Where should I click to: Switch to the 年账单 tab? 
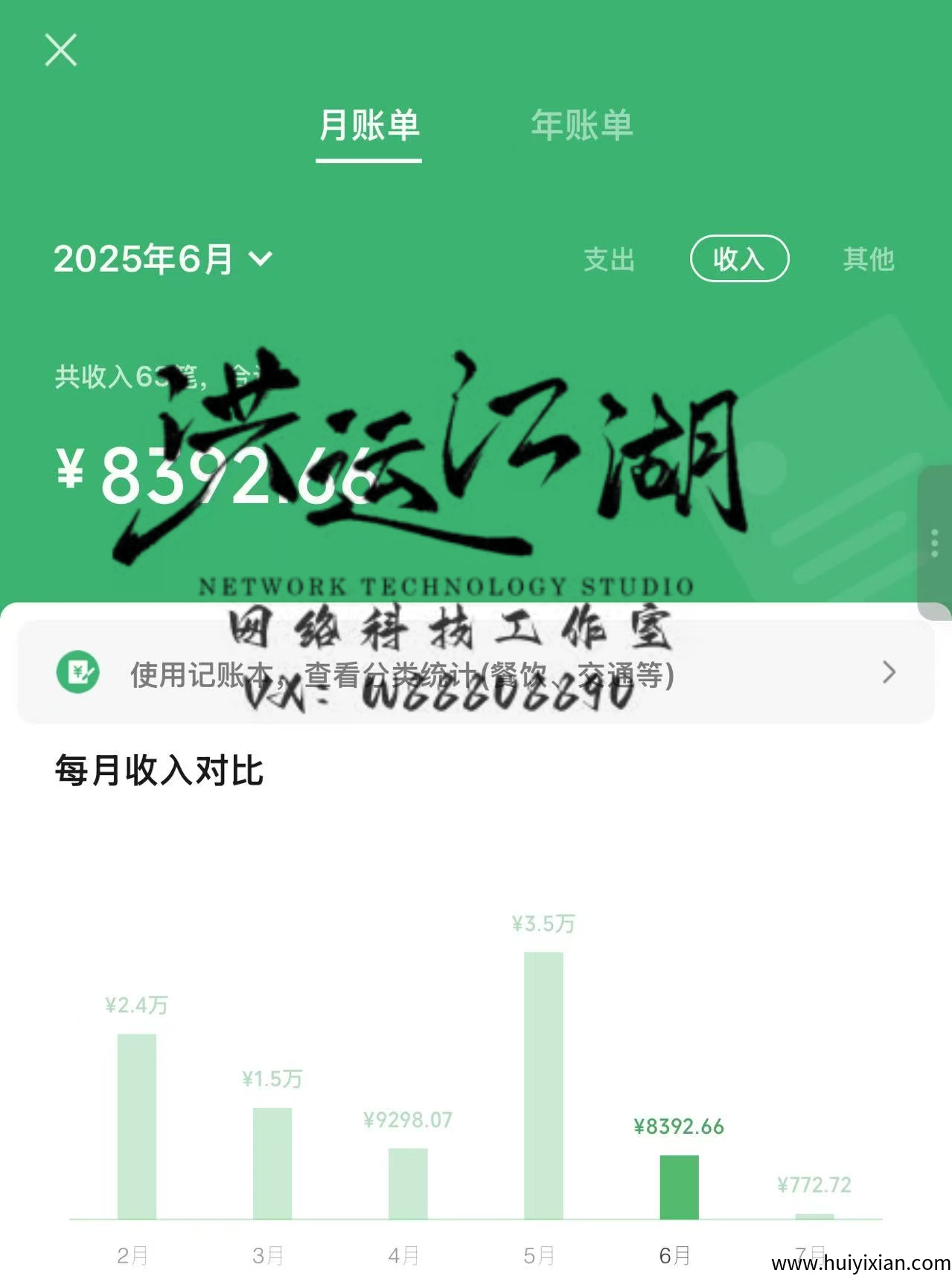click(581, 125)
